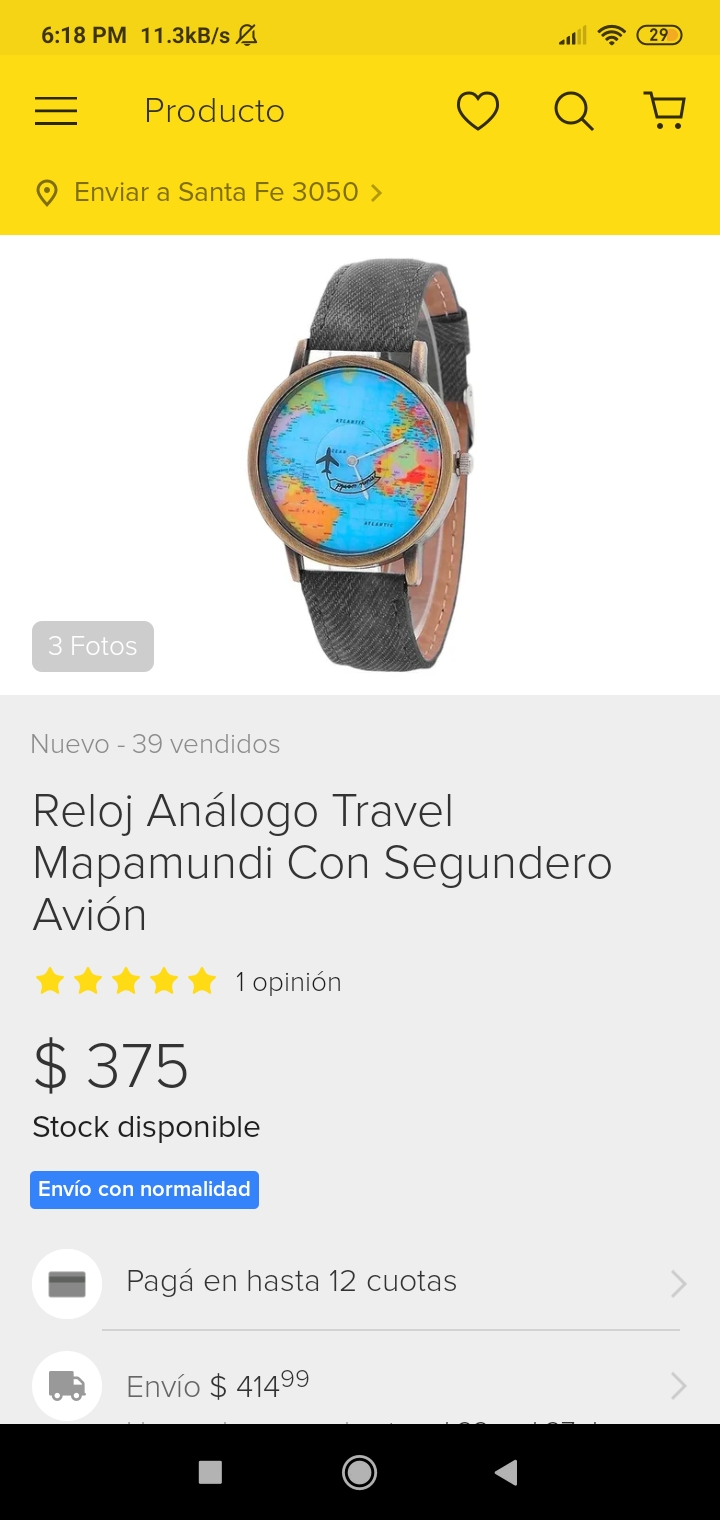720x1520 pixels.
Task: Open the watch product photo
Action: click(x=360, y=464)
